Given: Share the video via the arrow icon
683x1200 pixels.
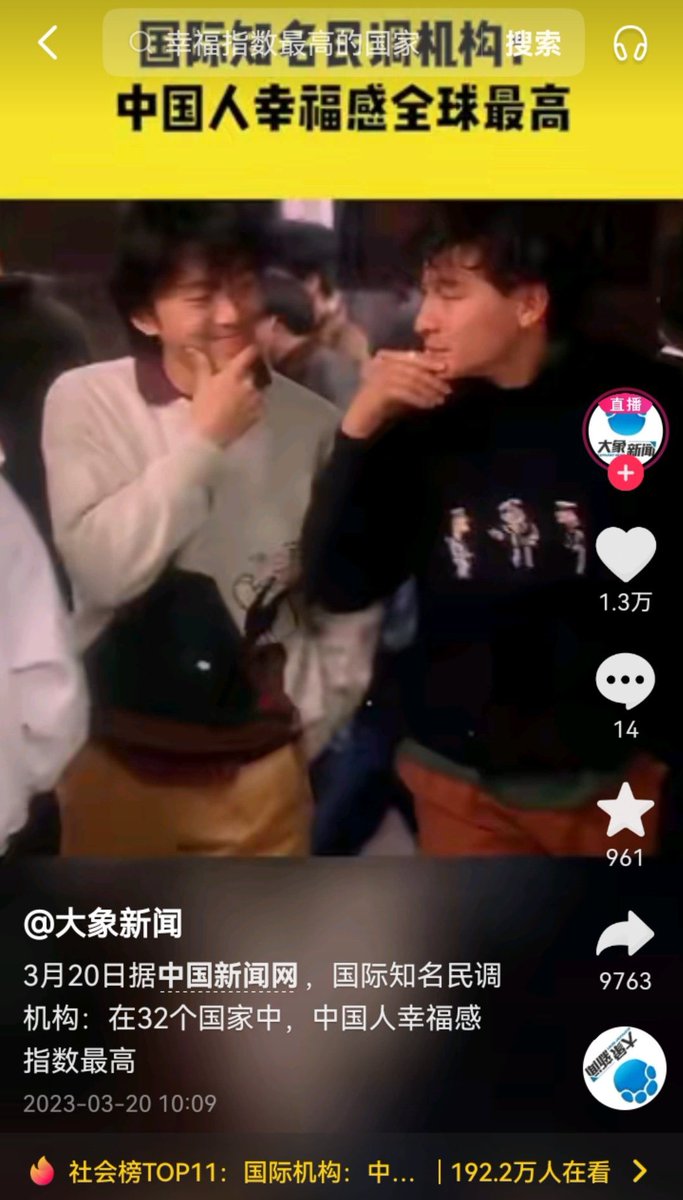Looking at the screenshot, I should (x=626, y=936).
